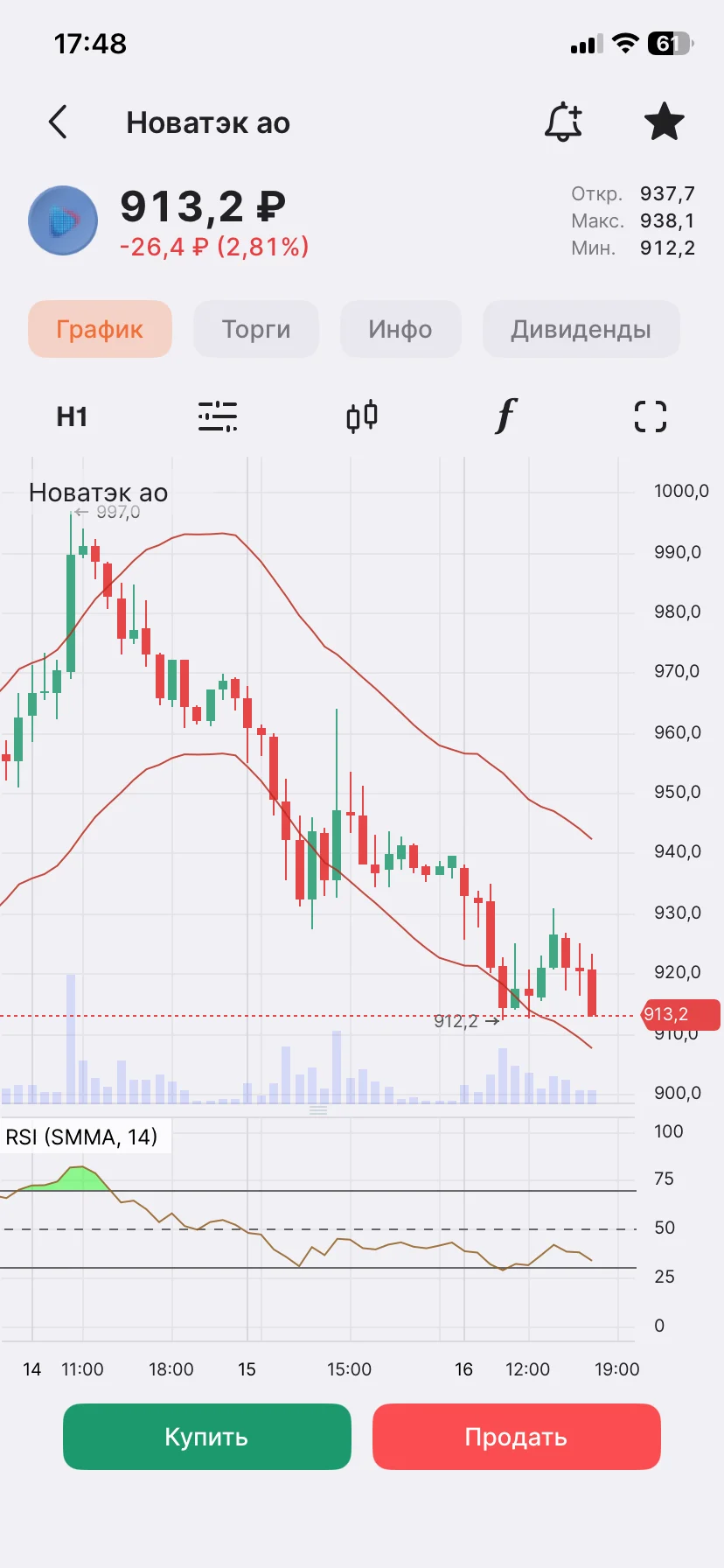
Task: Expand the chart to fullscreen
Action: coord(651,416)
